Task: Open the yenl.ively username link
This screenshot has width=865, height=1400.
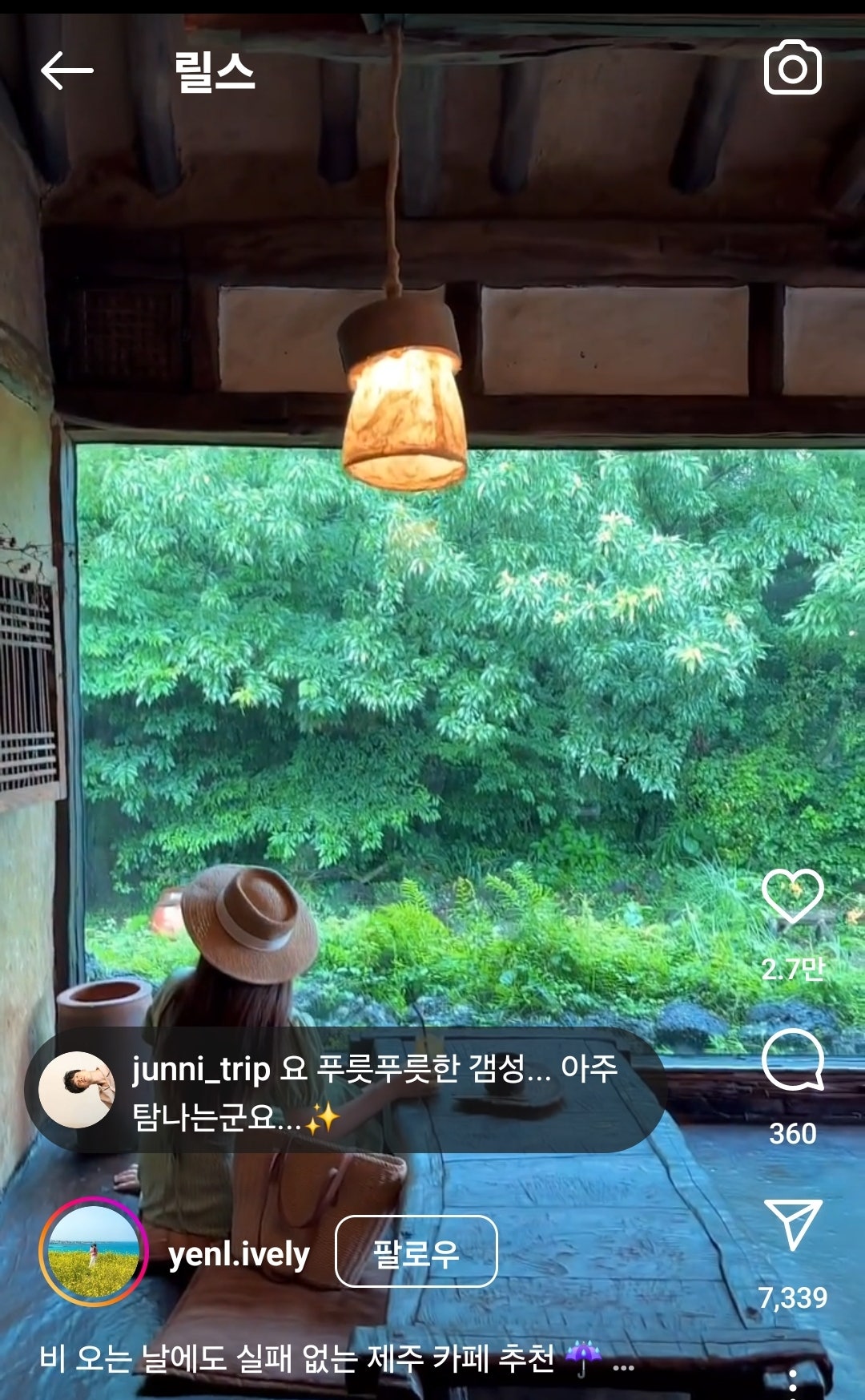Action: pos(239,1254)
